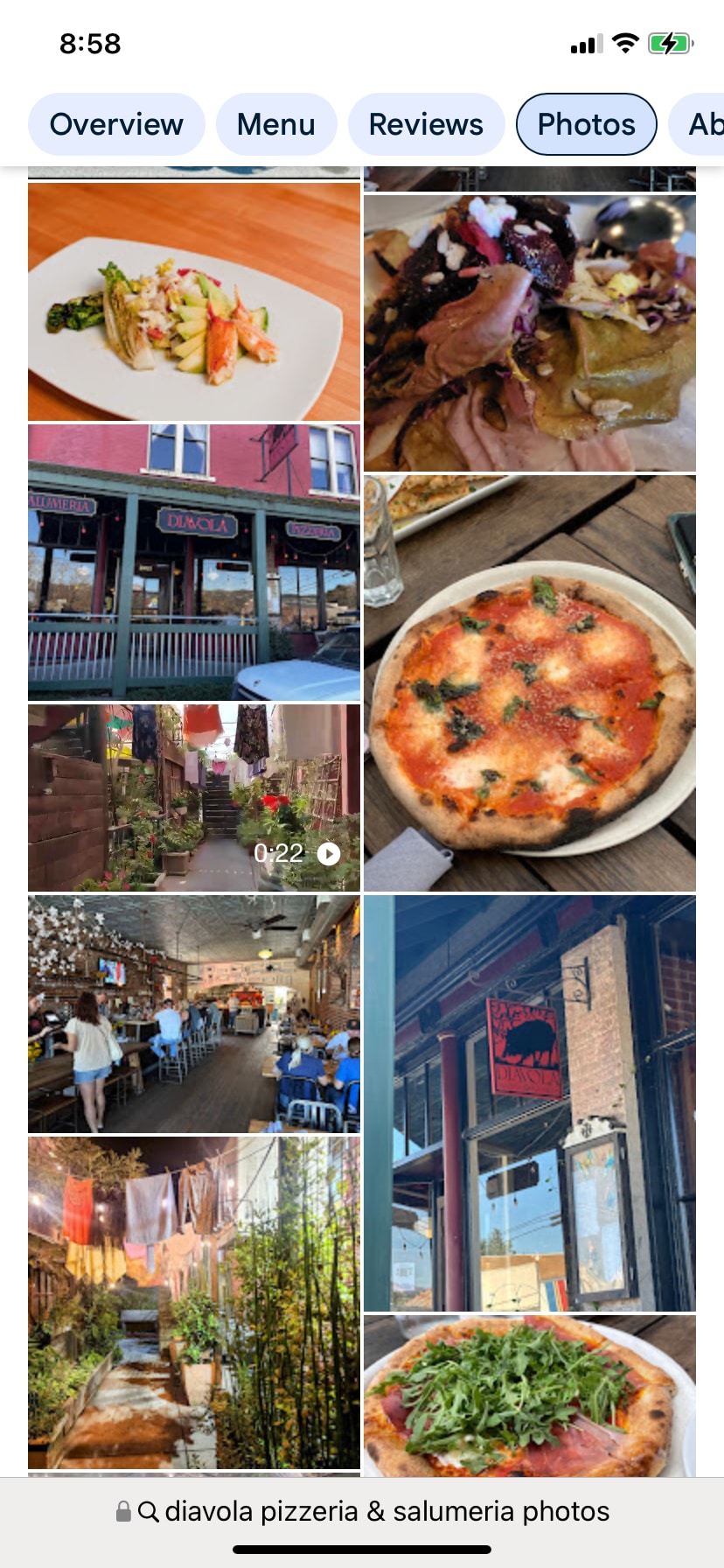Open the margherita pizza photo
Image resolution: width=724 pixels, height=1568 pixels.
point(530,682)
